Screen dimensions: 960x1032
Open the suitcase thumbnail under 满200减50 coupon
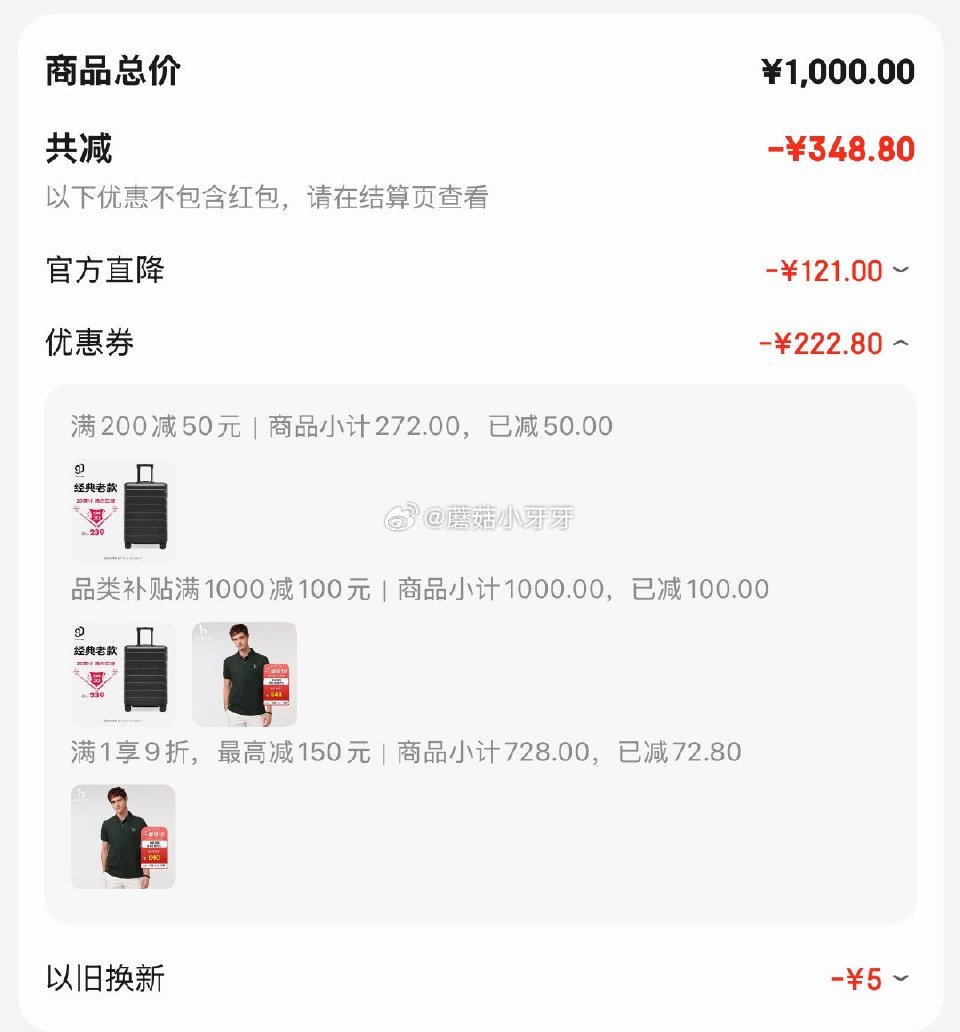tap(123, 510)
